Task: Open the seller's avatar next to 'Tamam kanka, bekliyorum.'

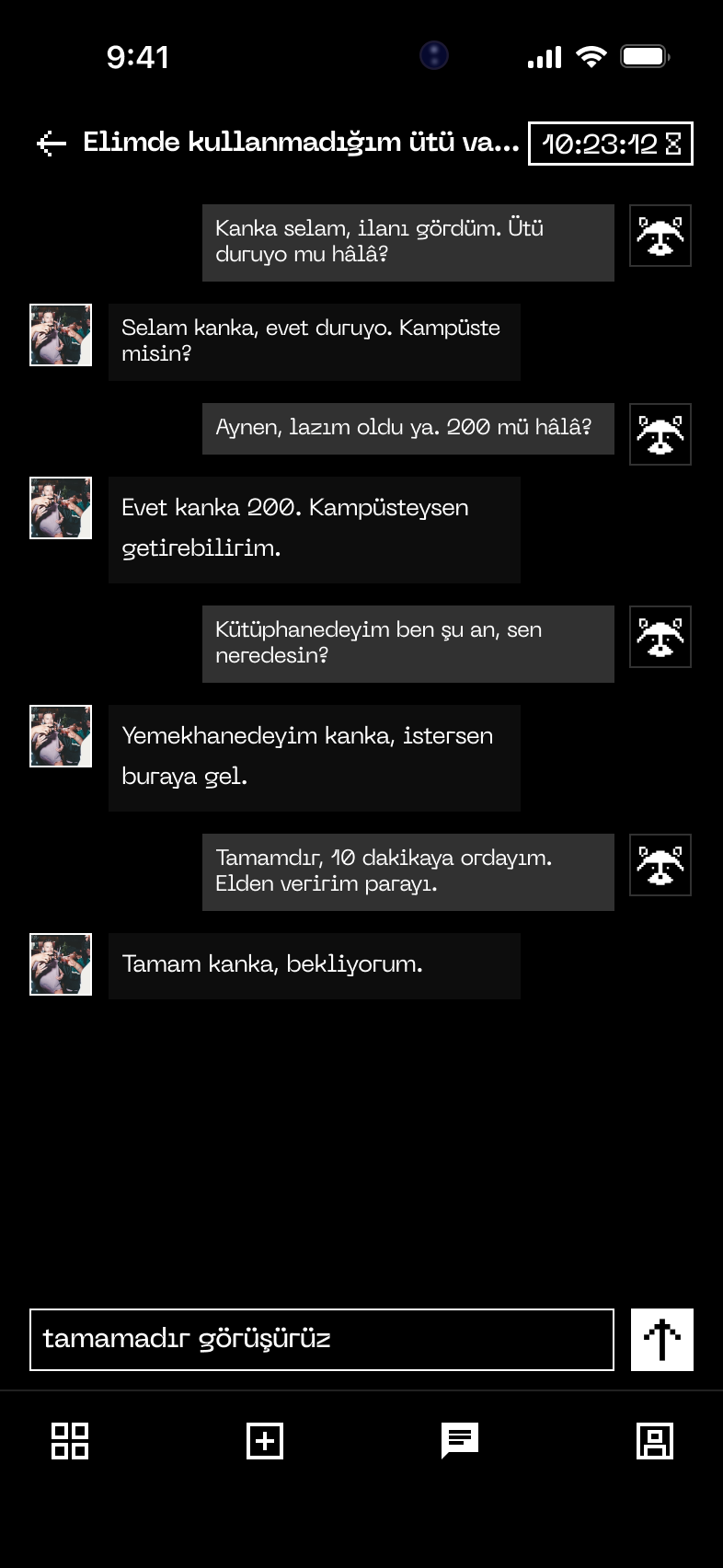Action: tap(61, 964)
